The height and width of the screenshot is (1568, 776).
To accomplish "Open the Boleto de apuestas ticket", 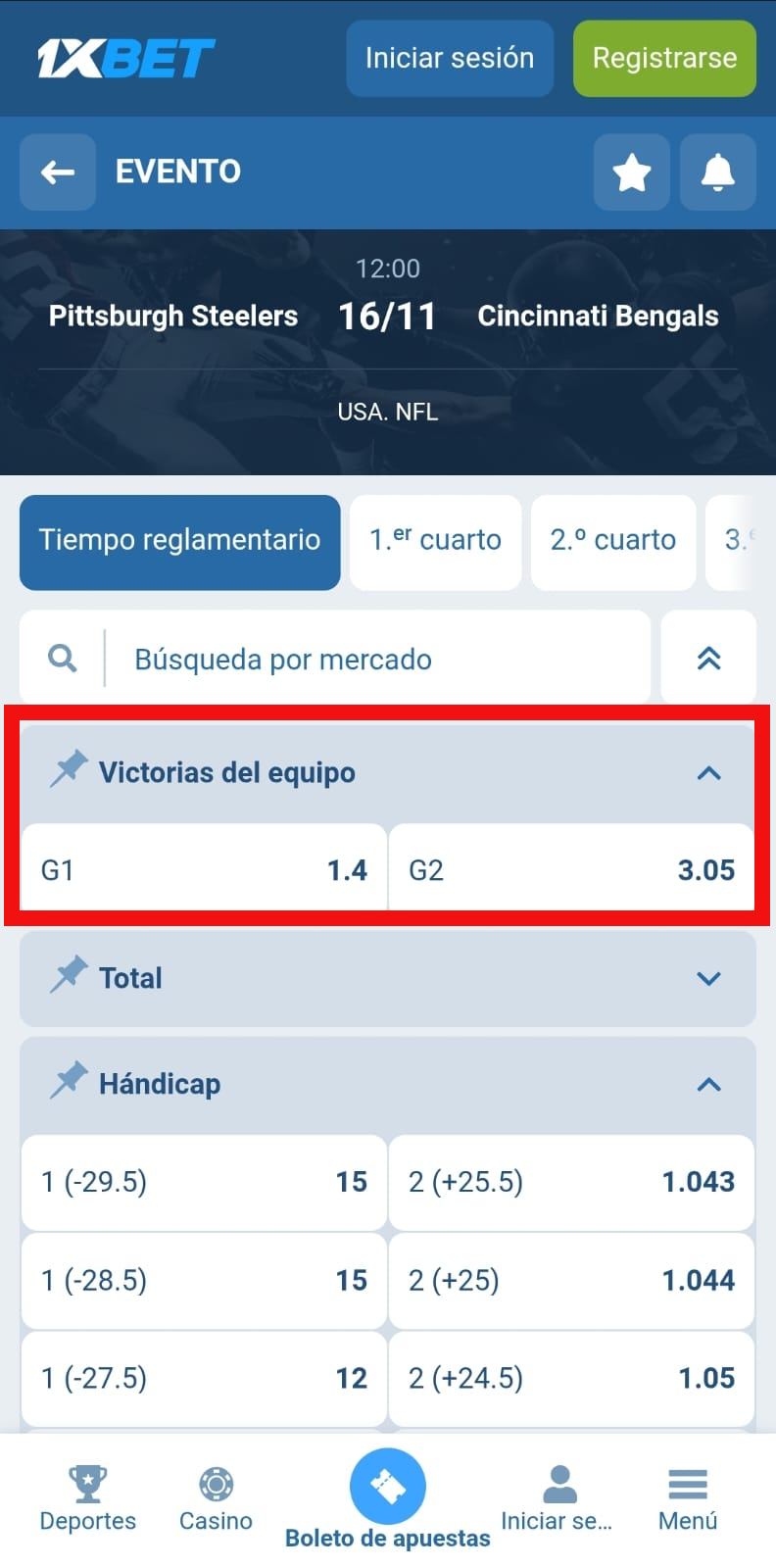I will pos(388,1486).
